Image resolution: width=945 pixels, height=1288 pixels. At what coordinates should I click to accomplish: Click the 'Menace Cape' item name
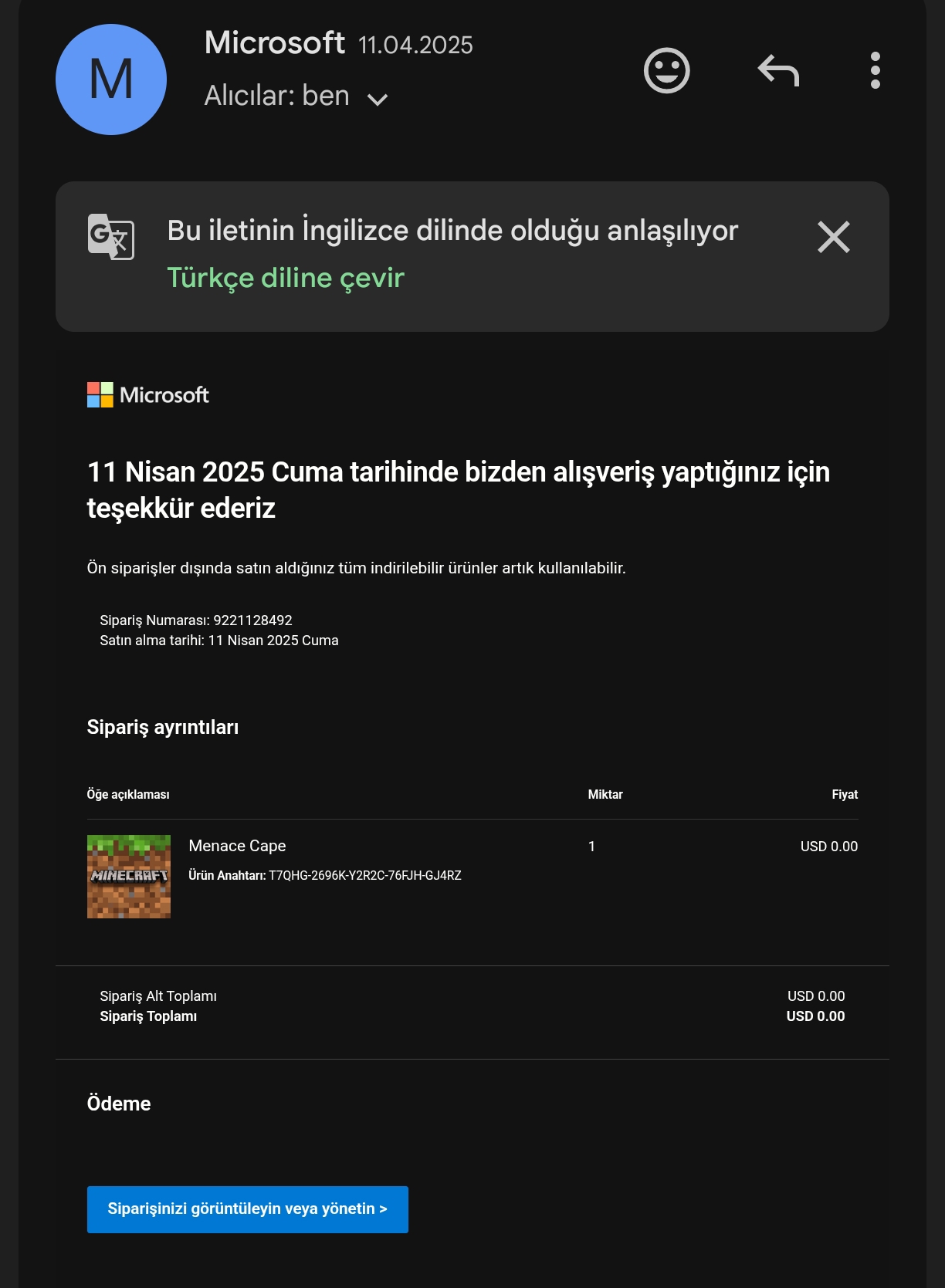237,846
